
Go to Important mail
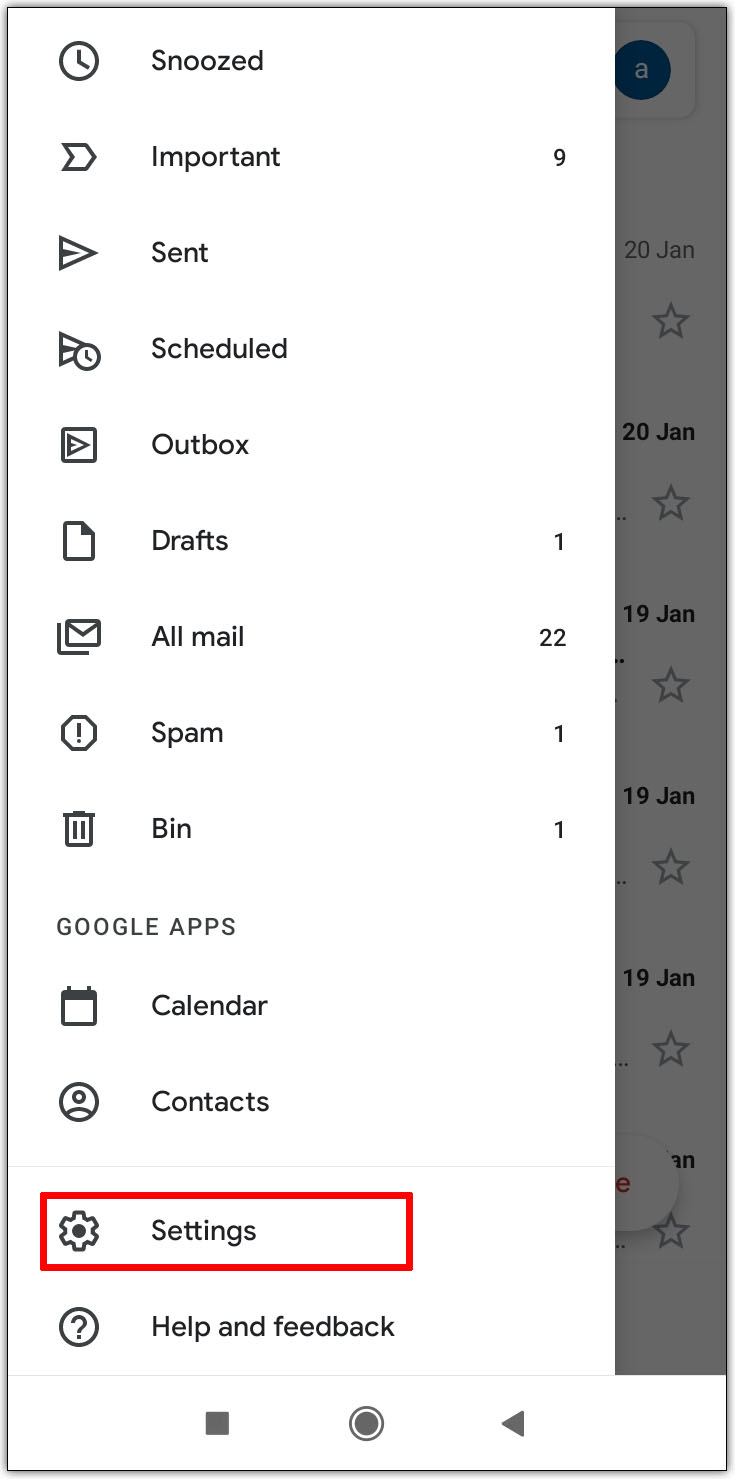(215, 157)
